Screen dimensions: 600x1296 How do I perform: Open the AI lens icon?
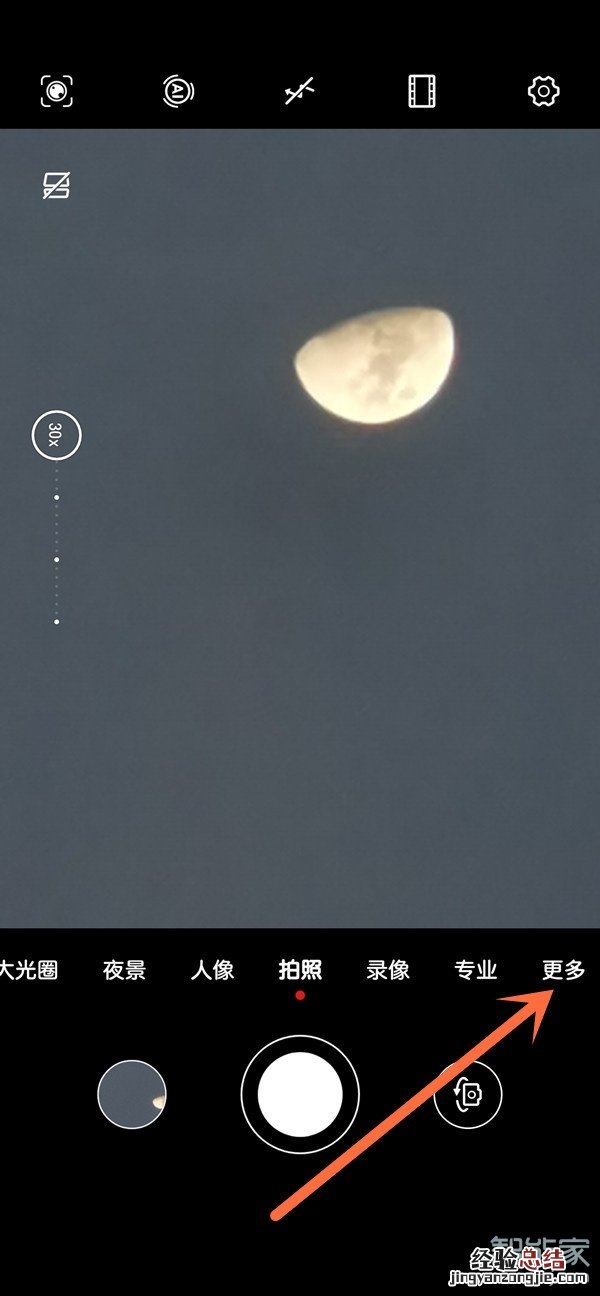click(x=58, y=92)
